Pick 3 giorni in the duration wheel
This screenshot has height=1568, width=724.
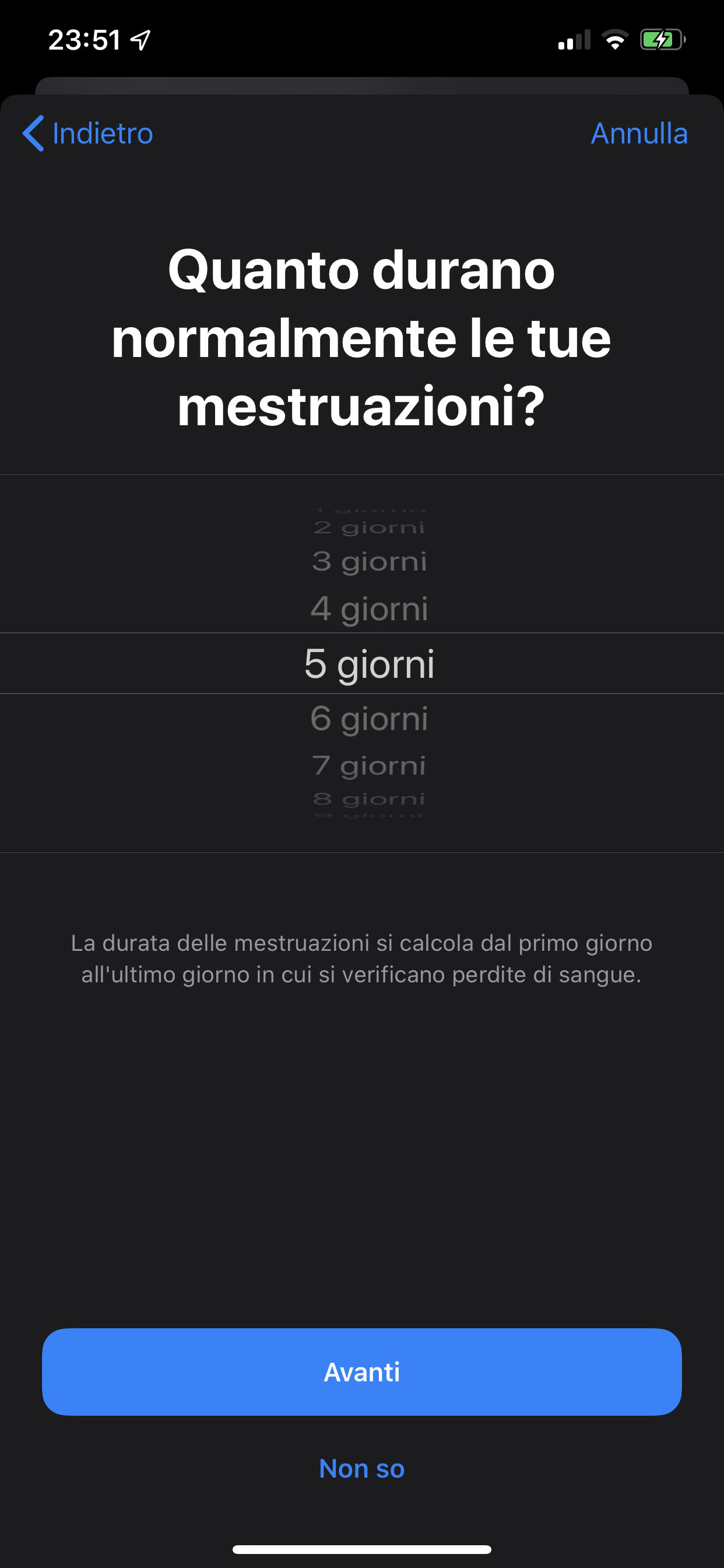click(370, 561)
